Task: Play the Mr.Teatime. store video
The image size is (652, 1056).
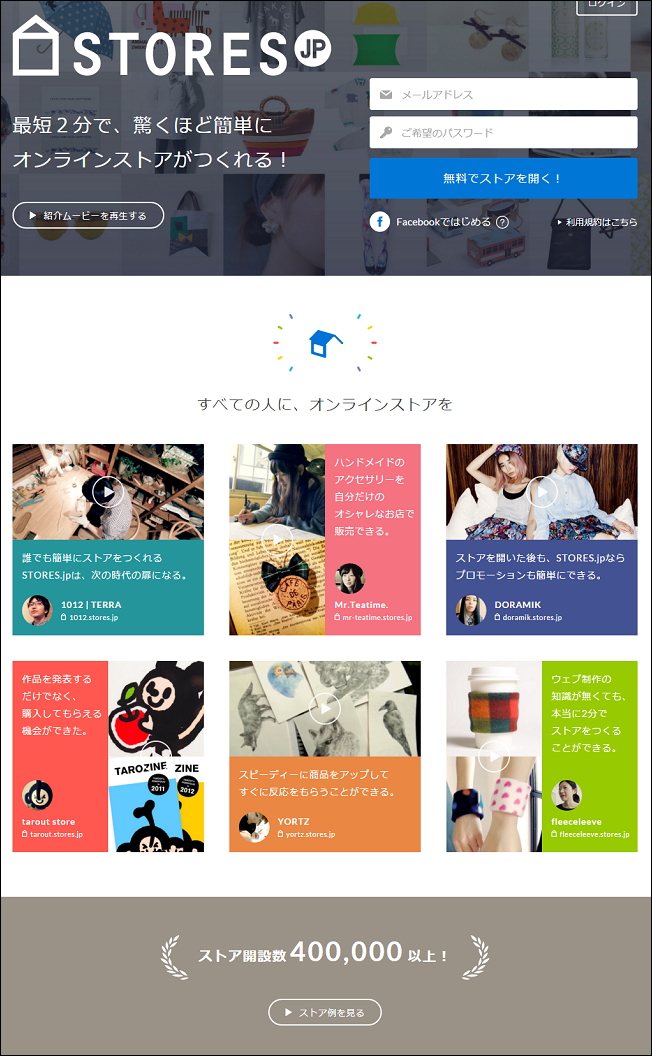Action: (x=277, y=540)
